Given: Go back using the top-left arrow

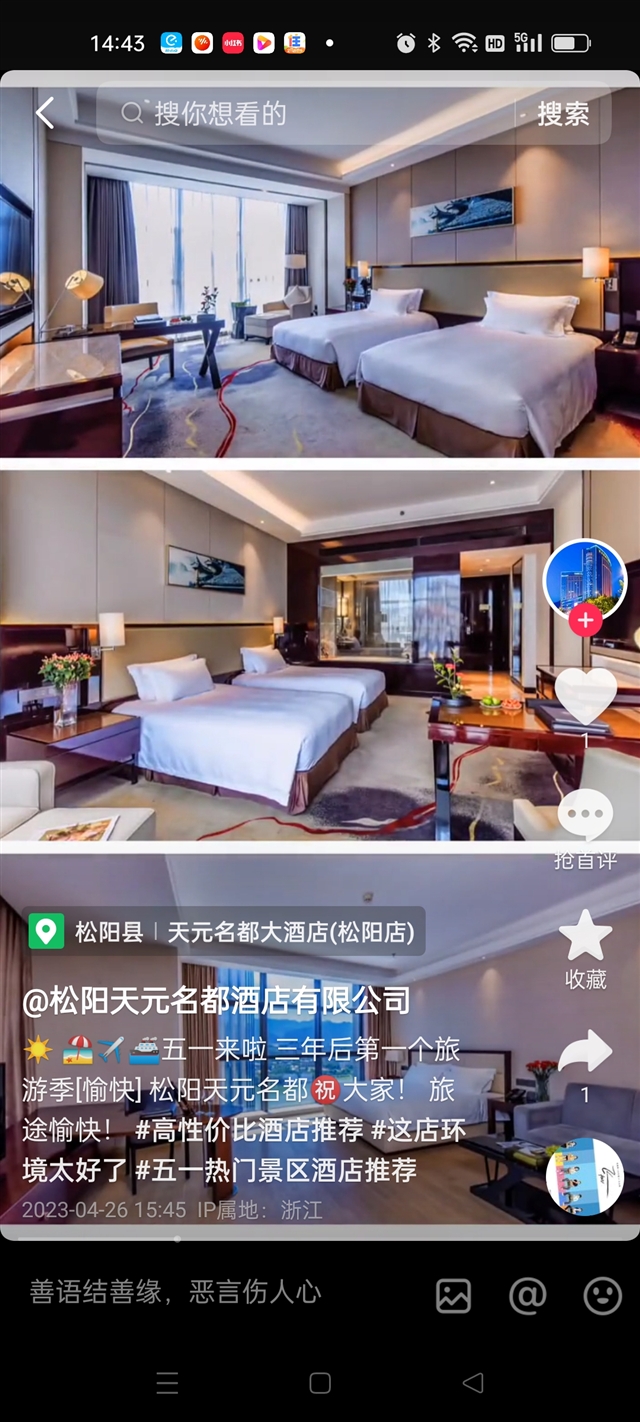Looking at the screenshot, I should tap(45, 113).
